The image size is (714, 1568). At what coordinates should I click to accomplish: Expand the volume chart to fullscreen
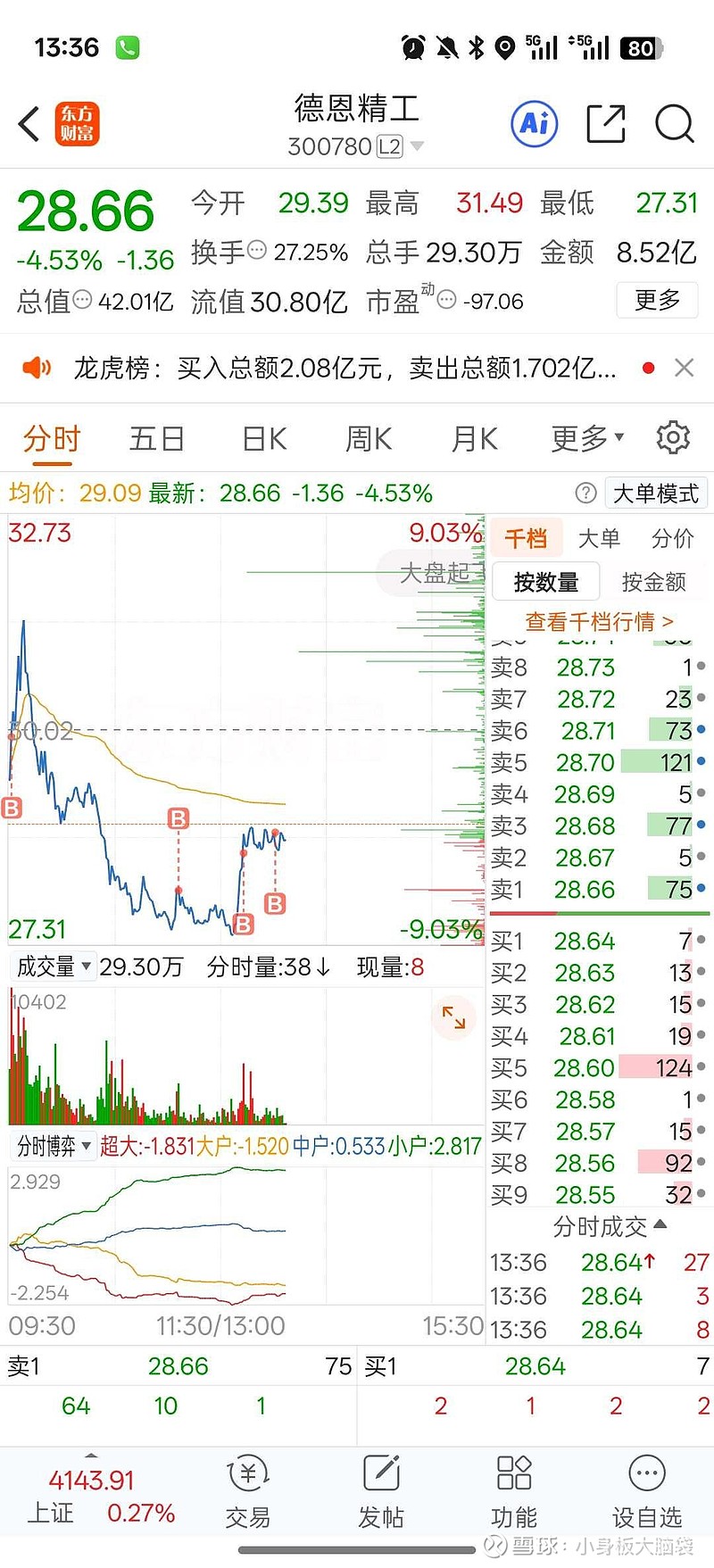pos(454,1017)
